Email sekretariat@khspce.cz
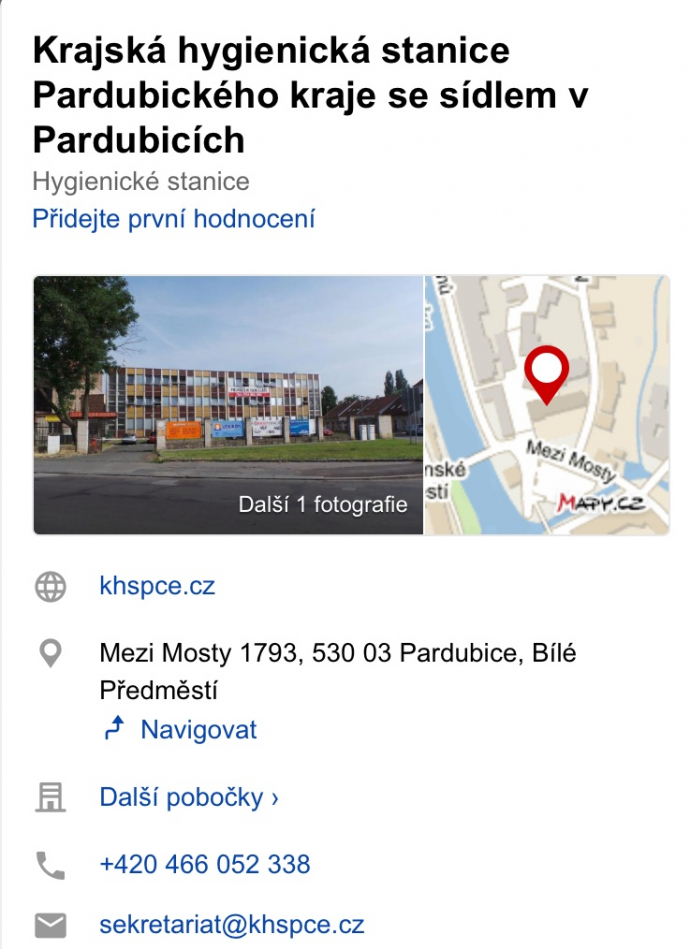 click(x=231, y=924)
